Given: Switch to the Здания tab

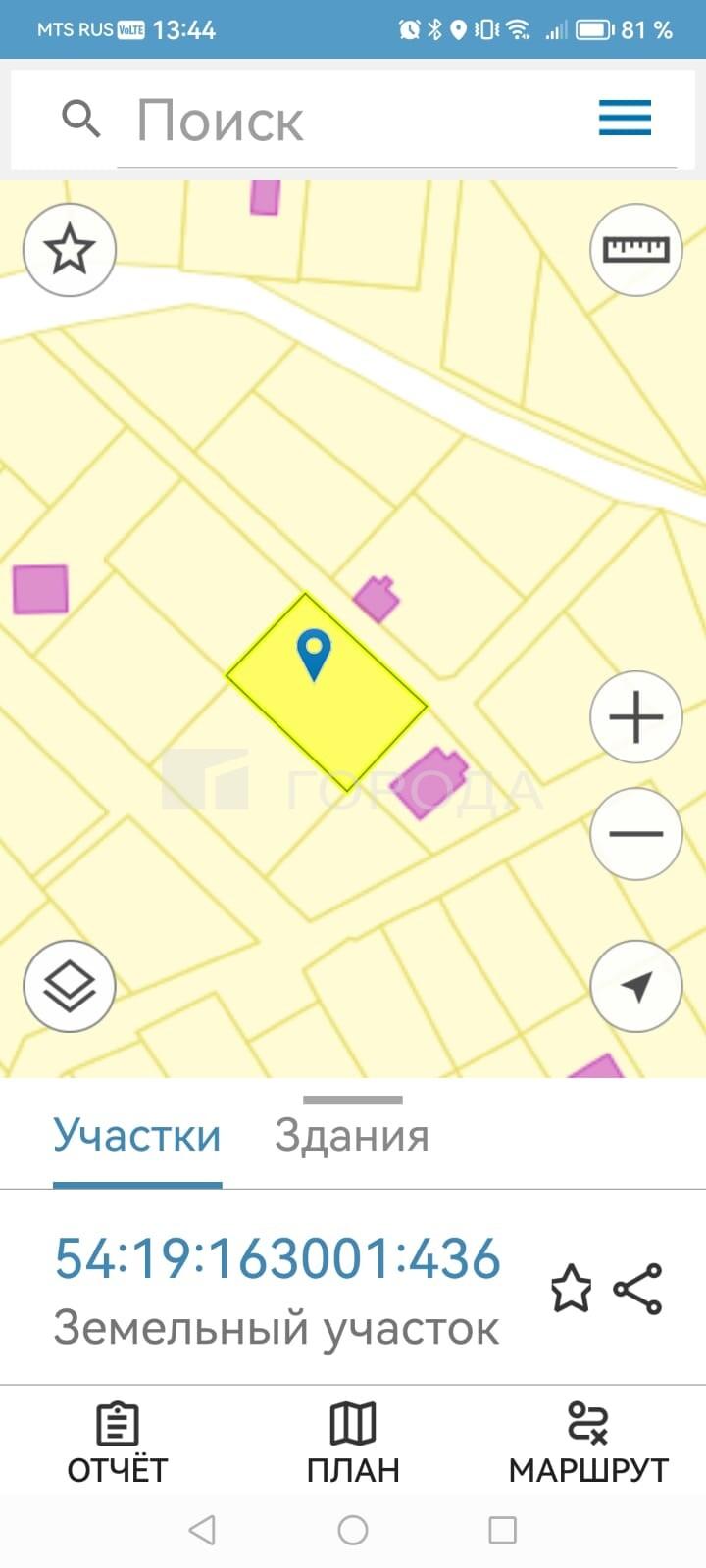Looking at the screenshot, I should [x=352, y=1136].
